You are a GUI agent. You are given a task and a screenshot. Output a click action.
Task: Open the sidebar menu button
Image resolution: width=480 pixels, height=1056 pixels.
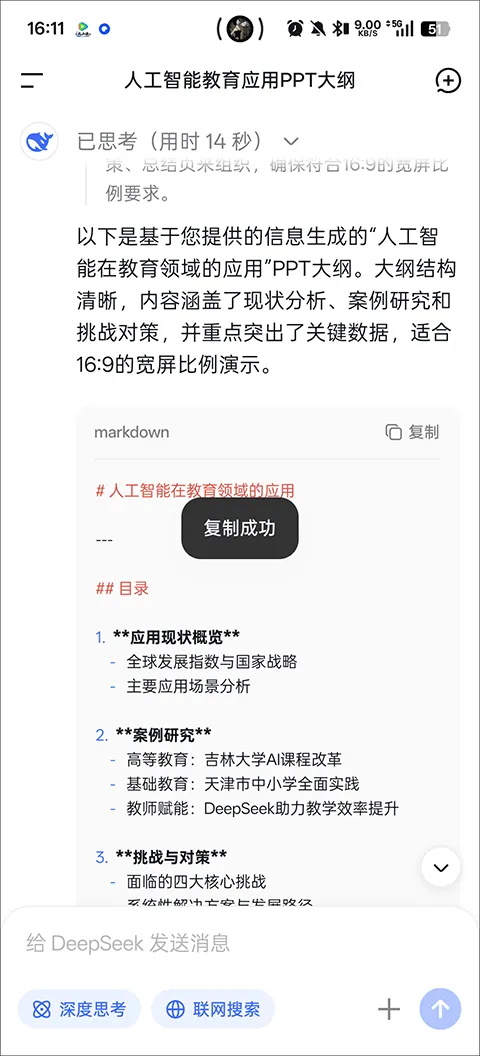click(x=32, y=81)
